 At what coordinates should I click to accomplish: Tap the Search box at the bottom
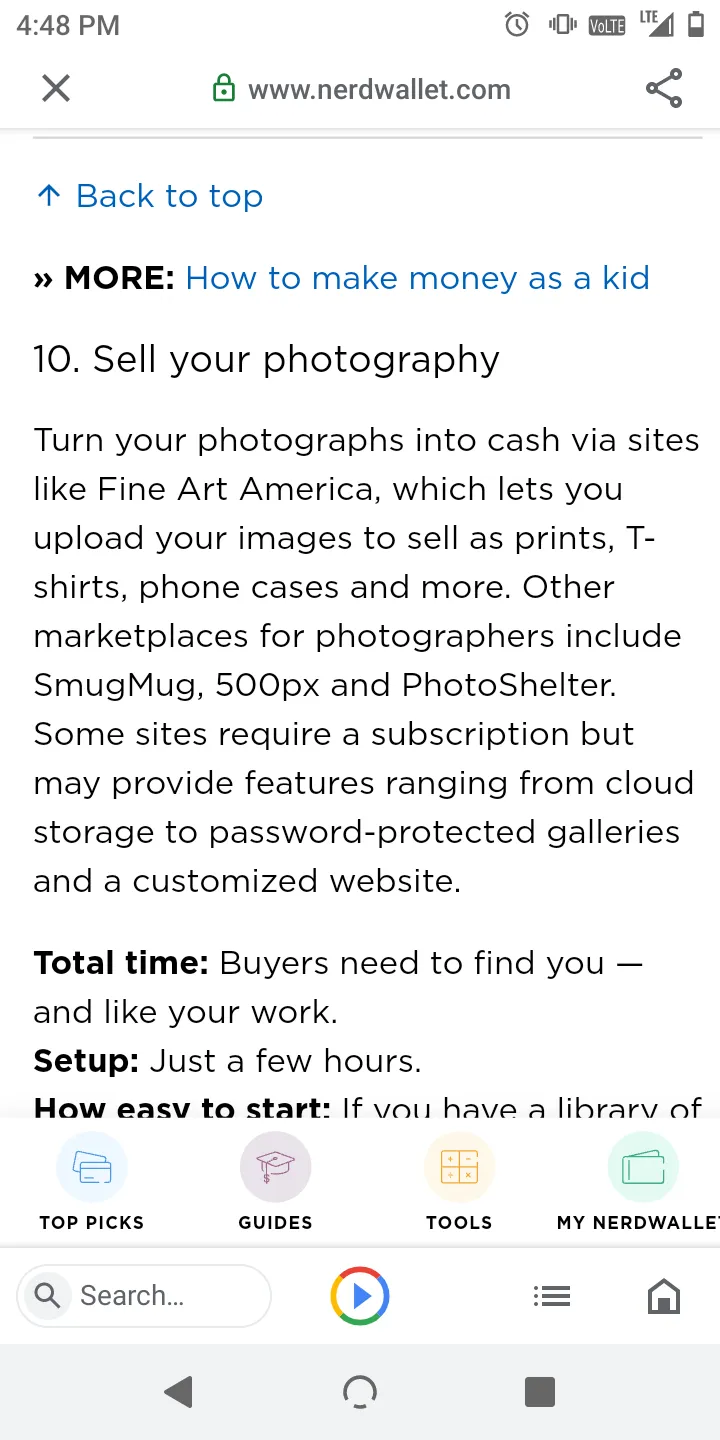click(x=144, y=1296)
